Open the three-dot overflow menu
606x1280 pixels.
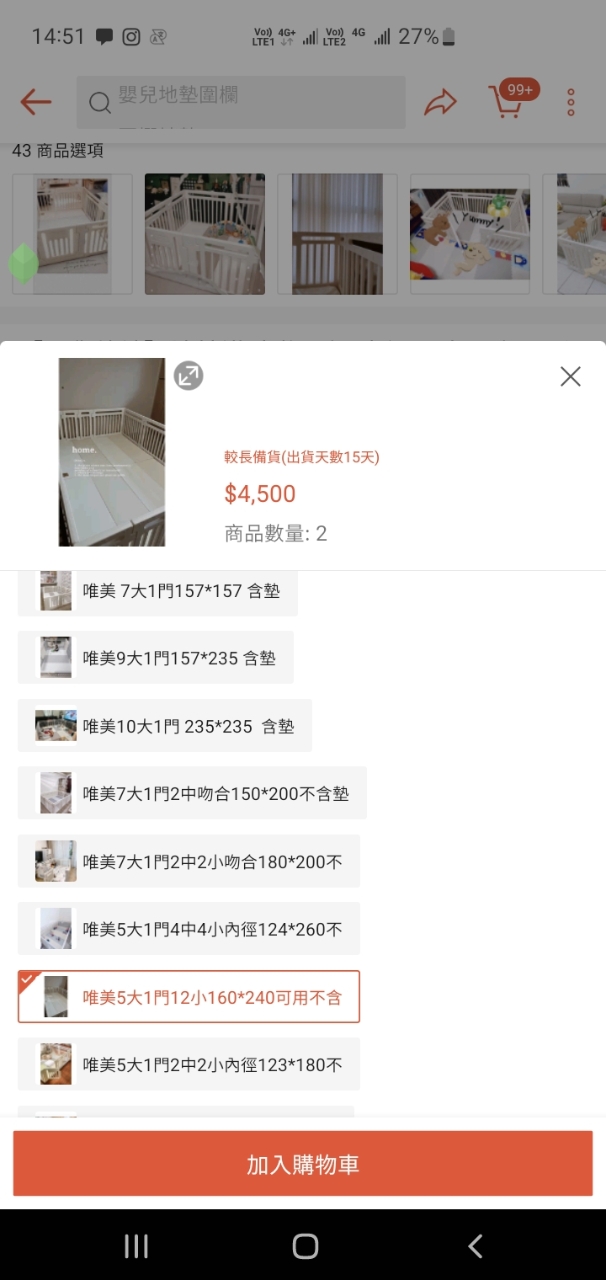571,101
